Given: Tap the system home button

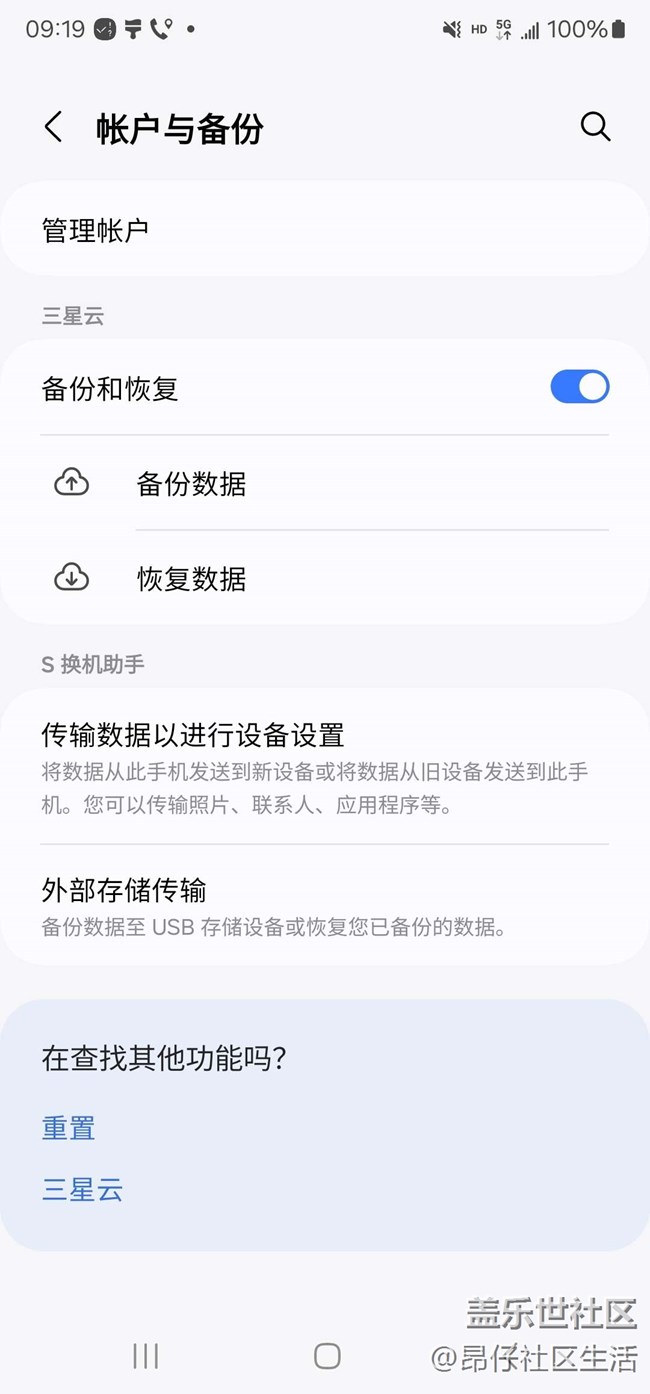Looking at the screenshot, I should pyautogui.click(x=327, y=1355).
